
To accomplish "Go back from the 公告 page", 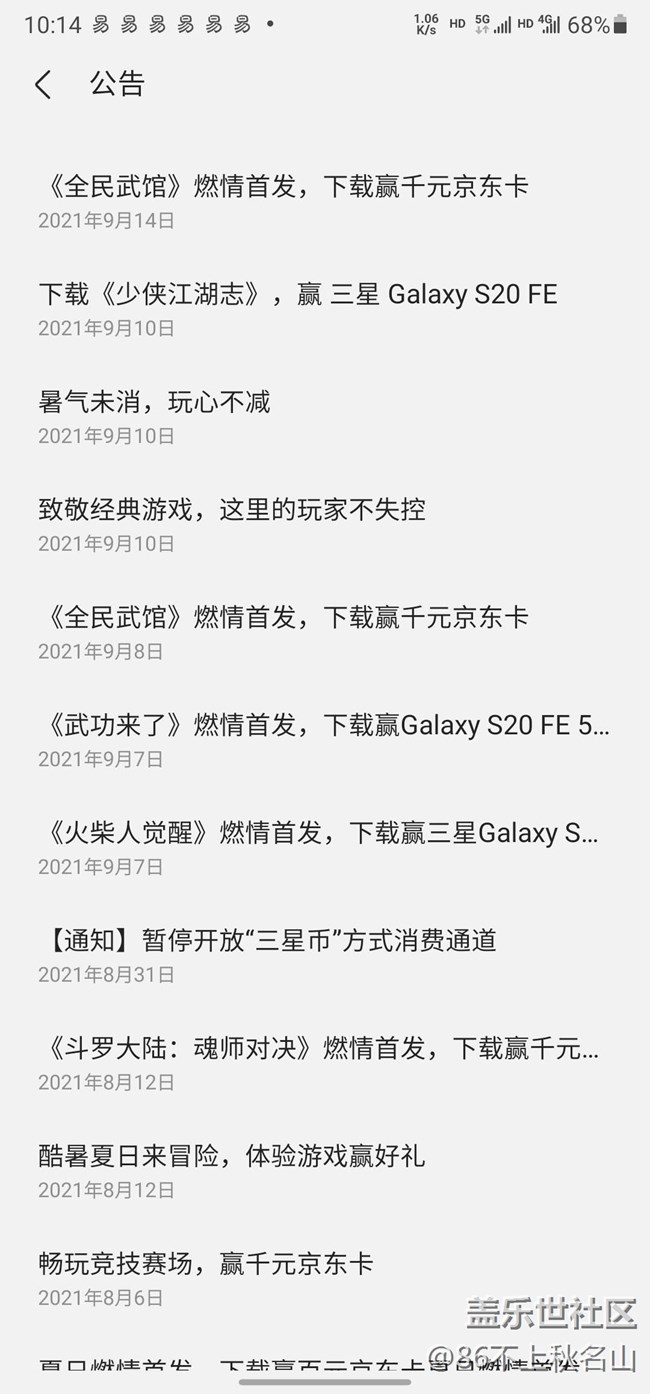I will click(43, 85).
